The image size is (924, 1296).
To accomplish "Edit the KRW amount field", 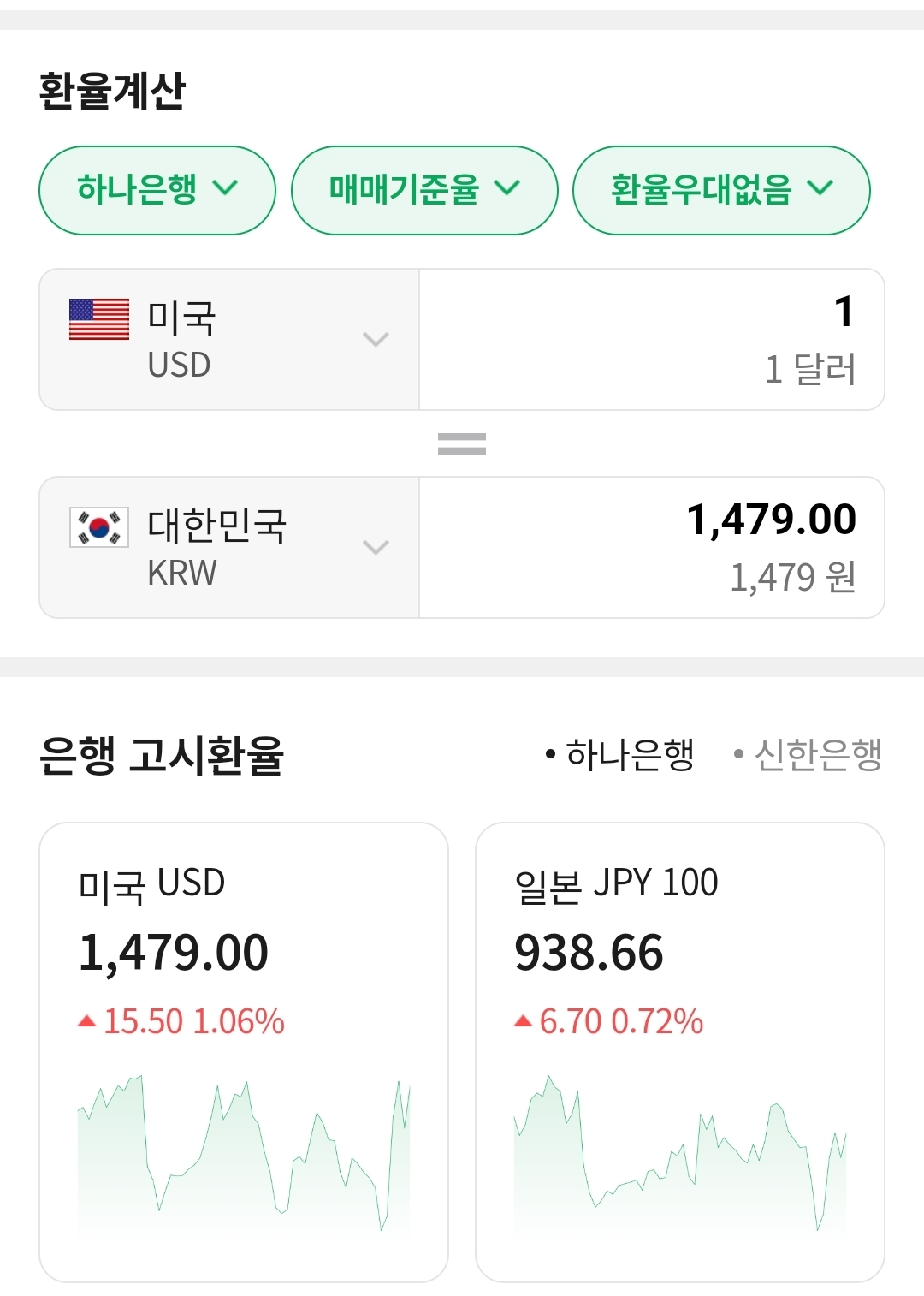I will pos(651,548).
